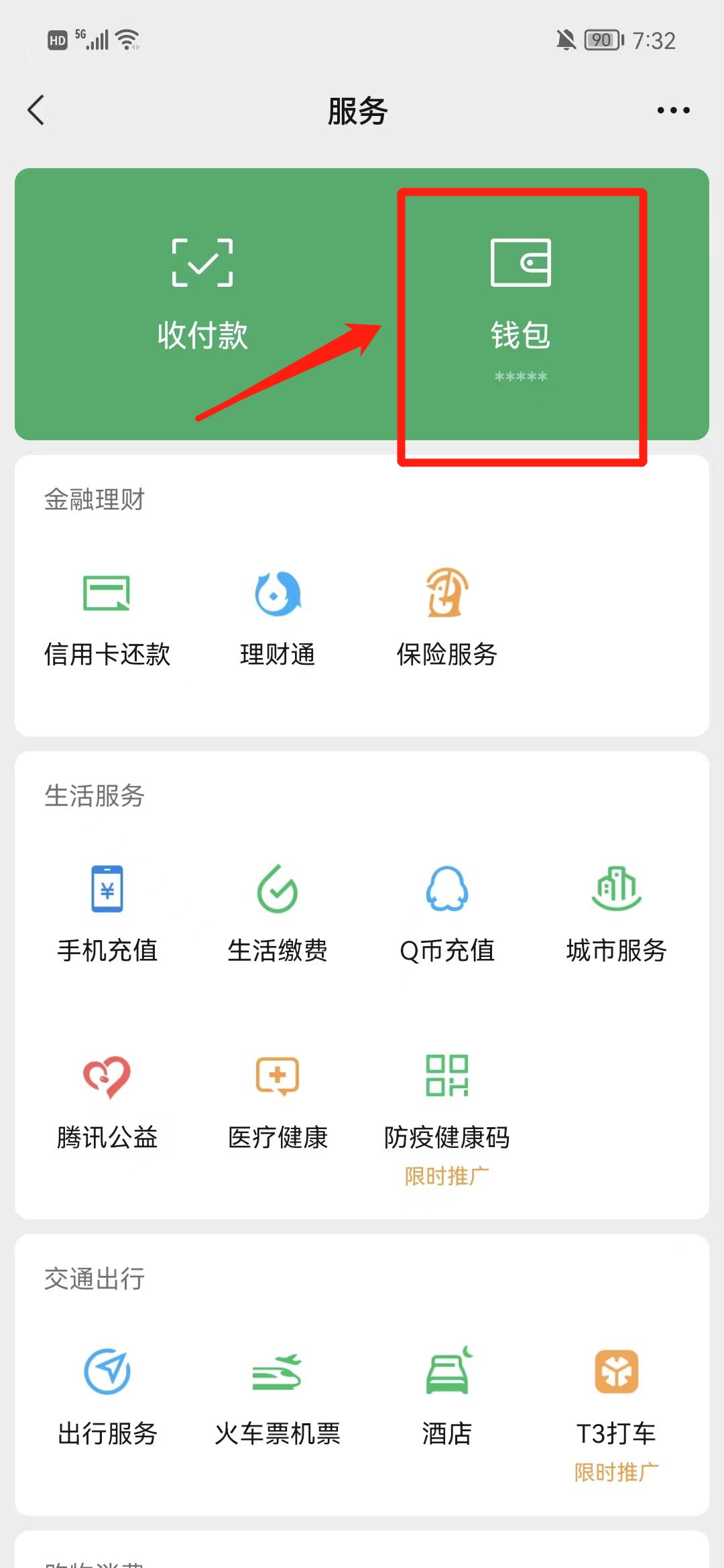Open 保险服务 insurance services
724x1568 pixels.
446,616
